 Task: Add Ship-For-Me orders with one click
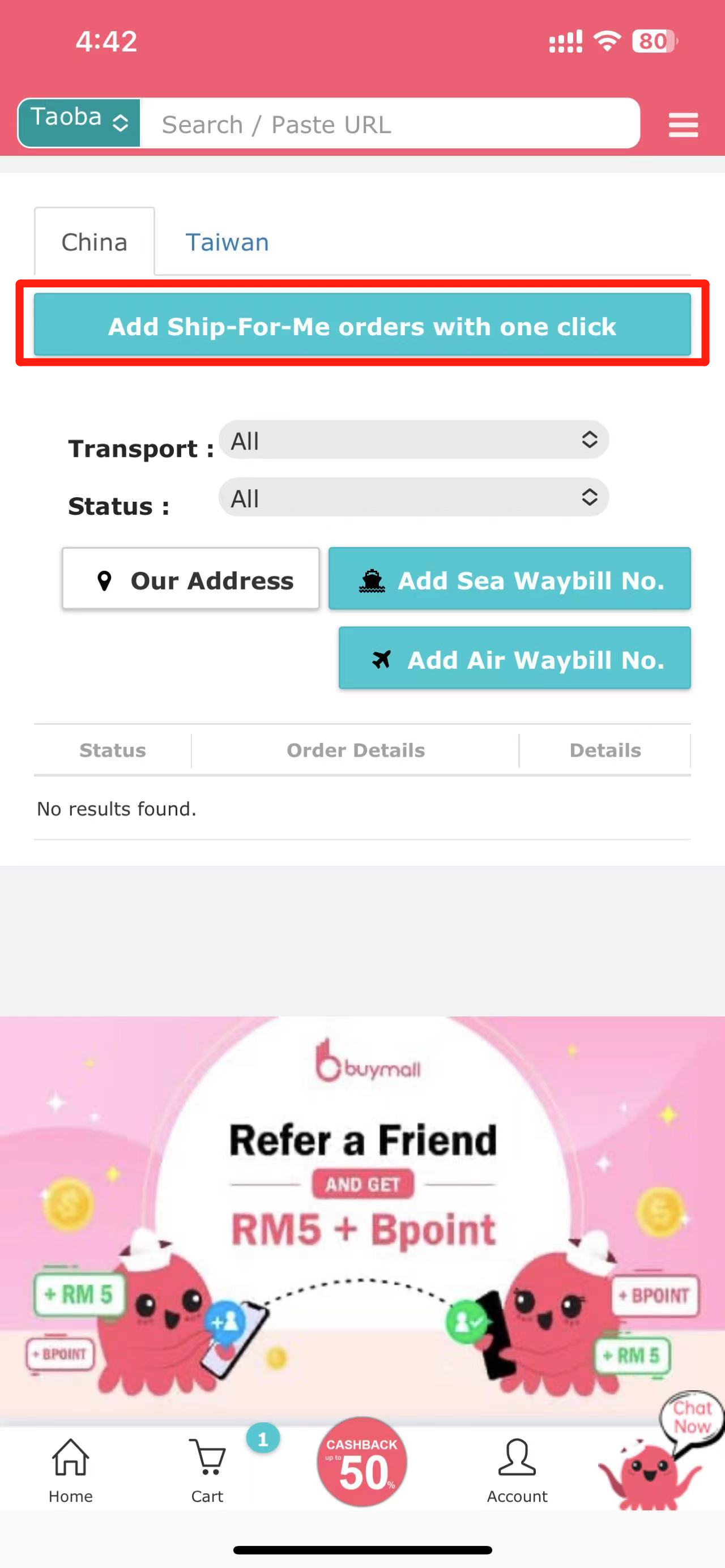tap(362, 324)
